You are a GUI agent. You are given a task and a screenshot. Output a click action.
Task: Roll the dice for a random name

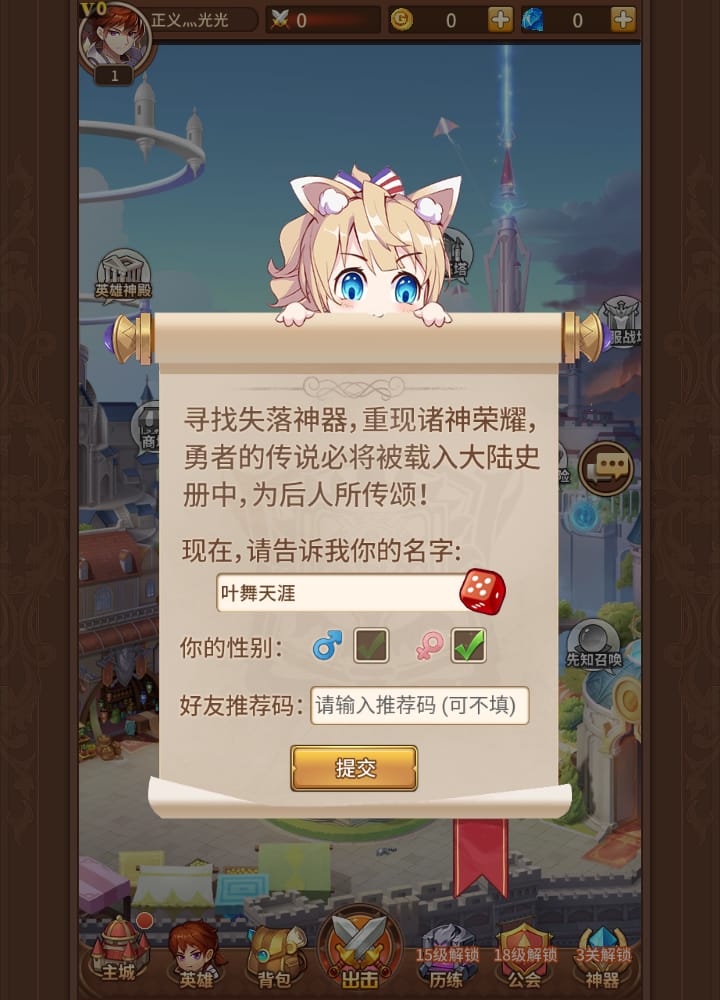pos(482,592)
